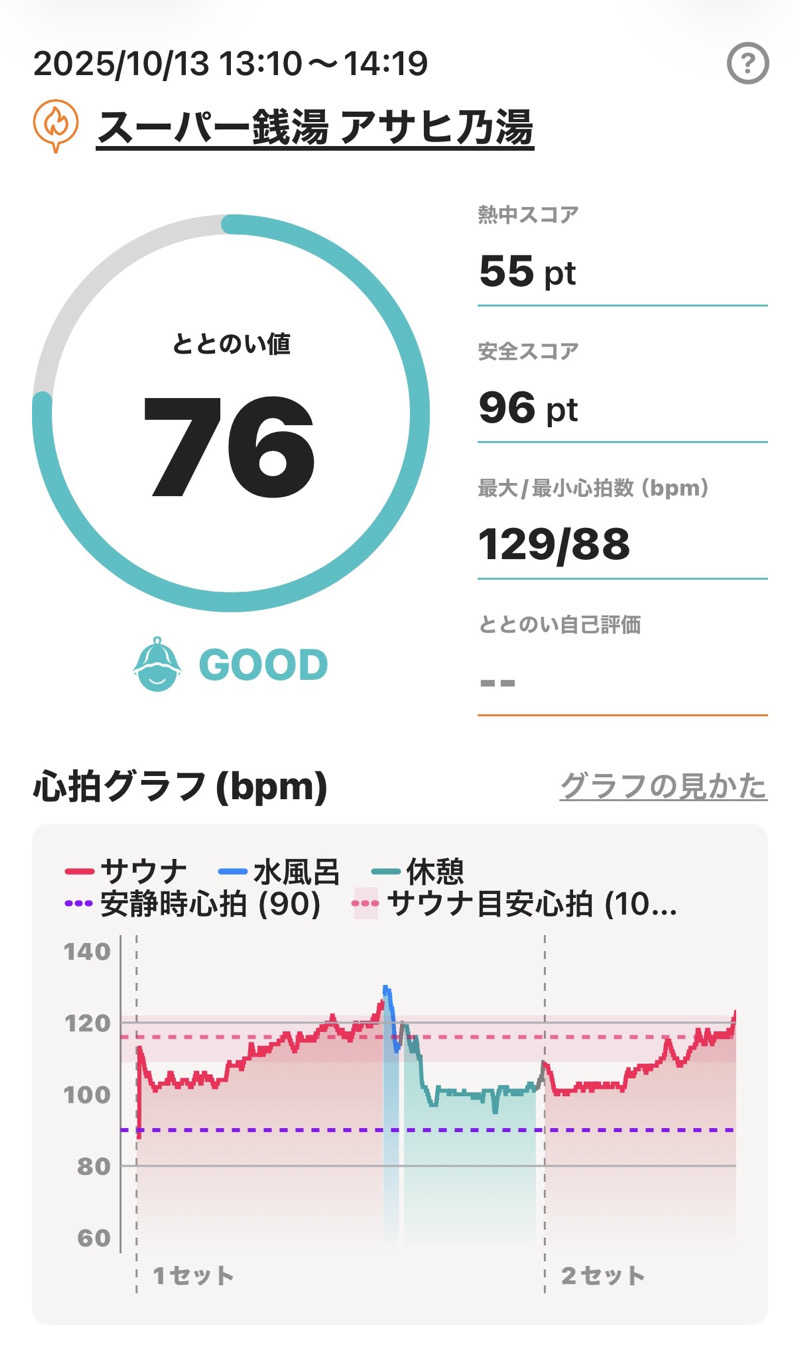Open the スーパー銭湯 アサヒ乃湯 facility link
Screen dimensions: 800x1367
point(314,128)
